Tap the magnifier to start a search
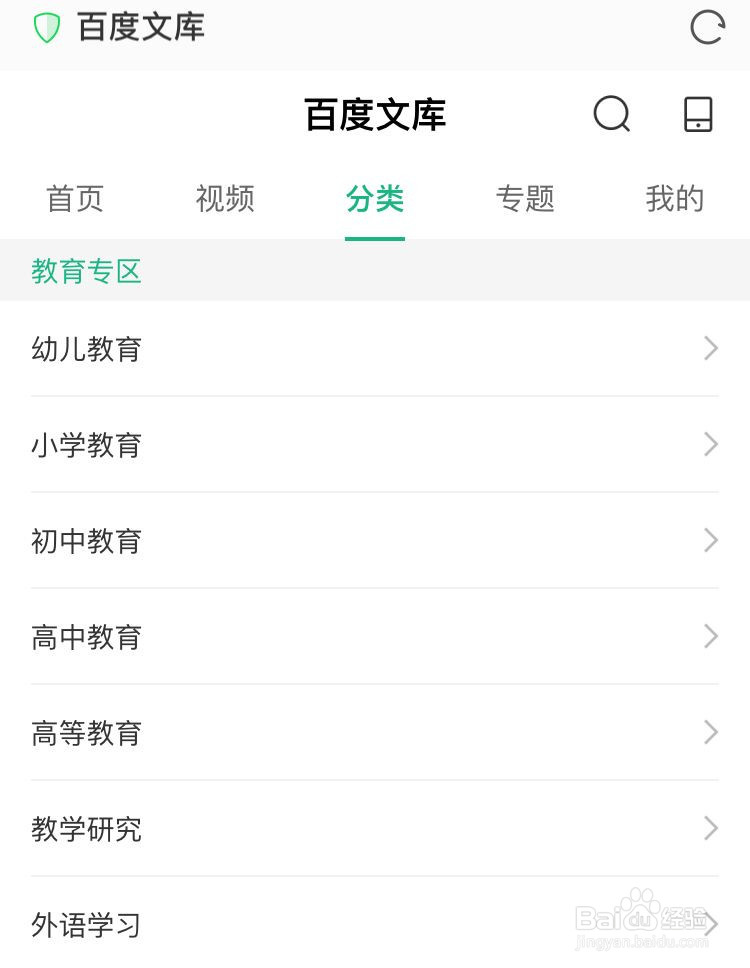The image size is (750, 968). click(x=611, y=114)
